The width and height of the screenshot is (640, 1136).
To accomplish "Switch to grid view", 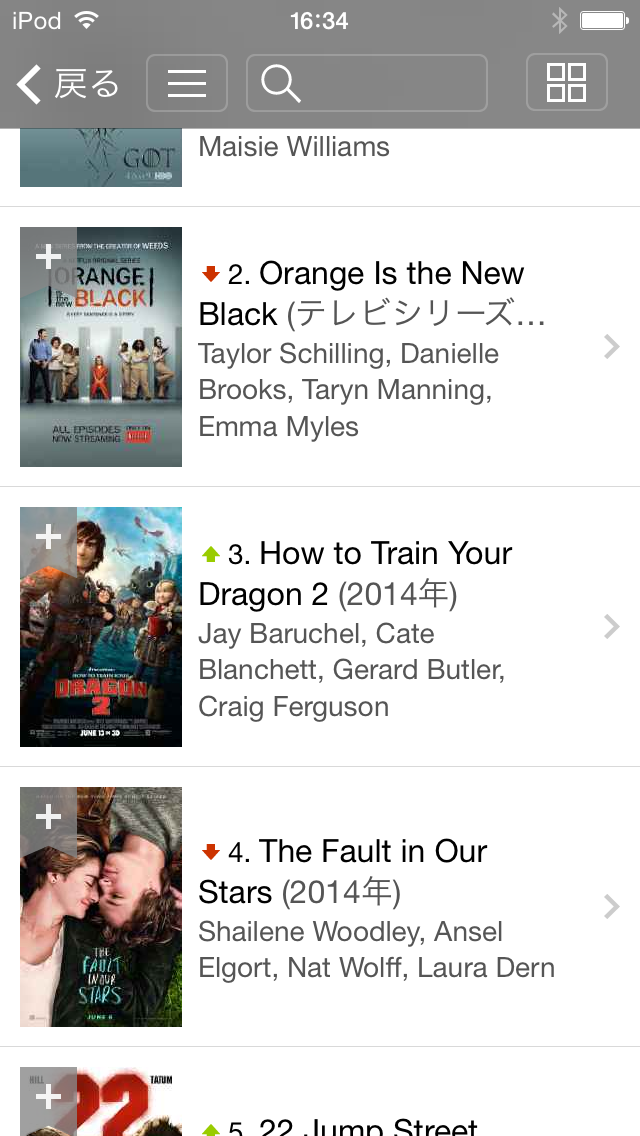I will coord(566,83).
